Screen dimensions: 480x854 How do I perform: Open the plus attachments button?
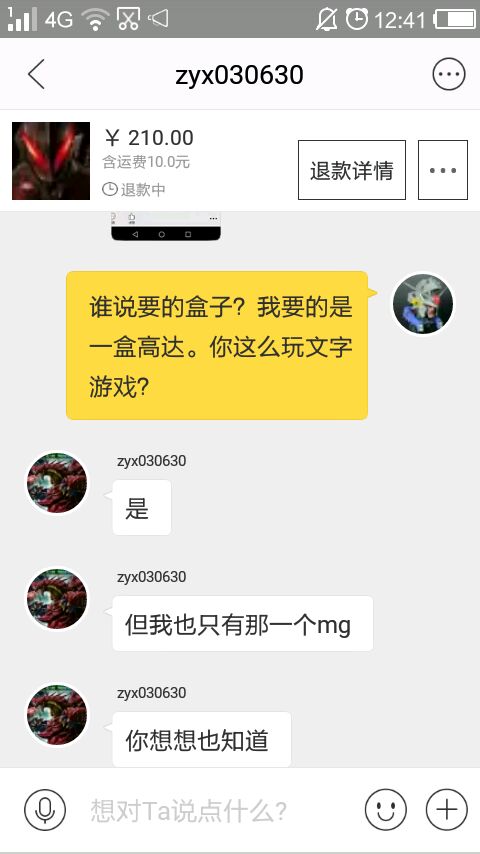pyautogui.click(x=447, y=810)
